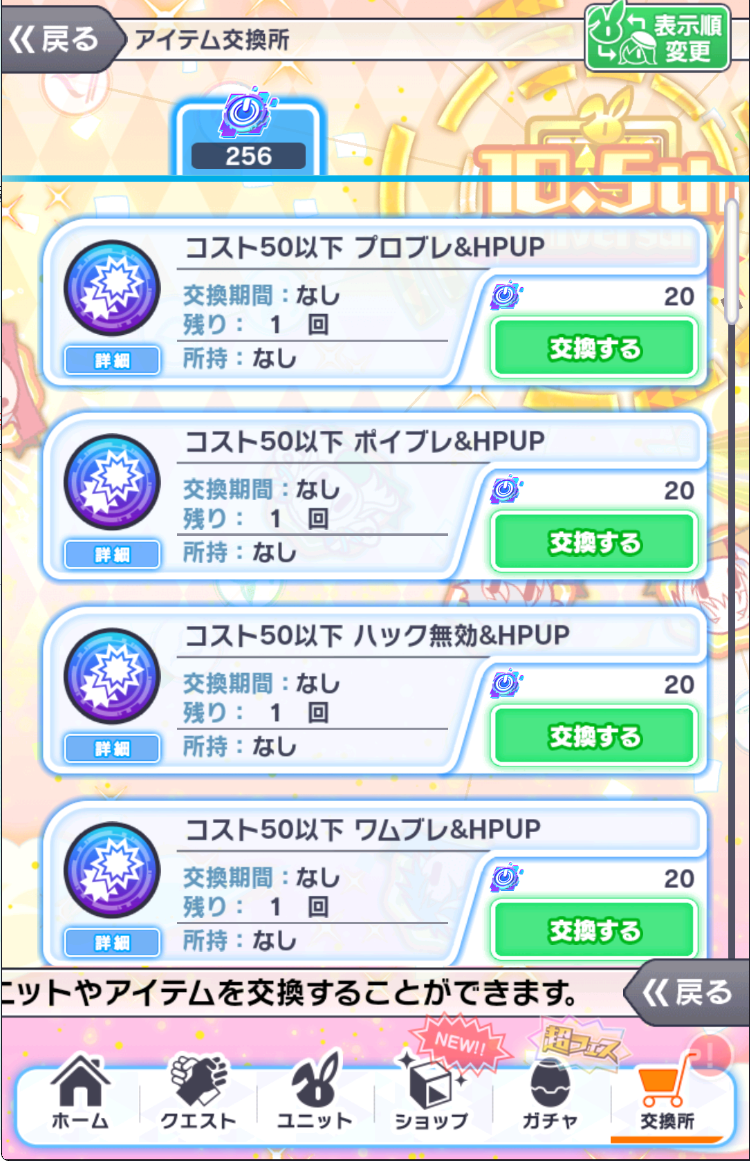
Task: Select the 交換所 tab
Action: (x=667, y=1095)
